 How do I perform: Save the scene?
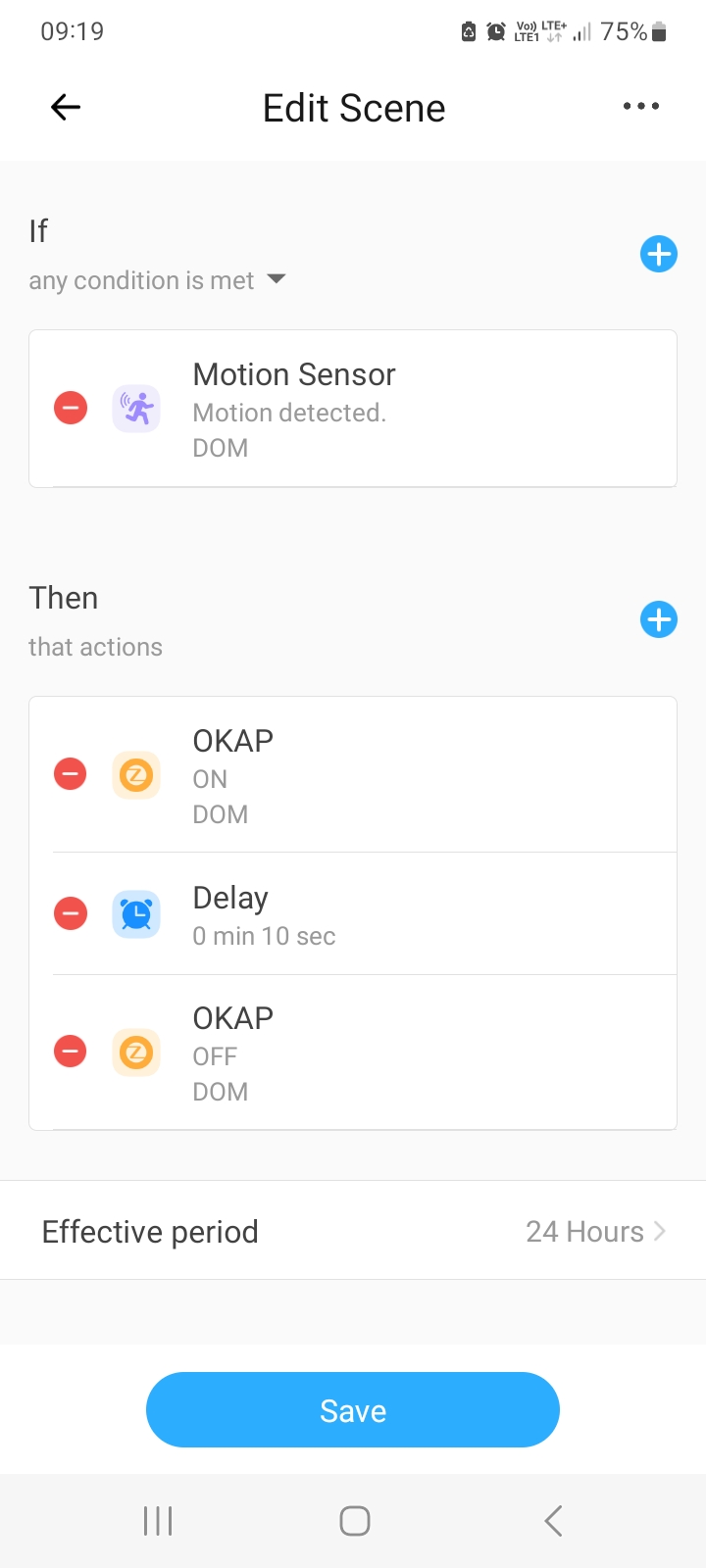tap(353, 1410)
